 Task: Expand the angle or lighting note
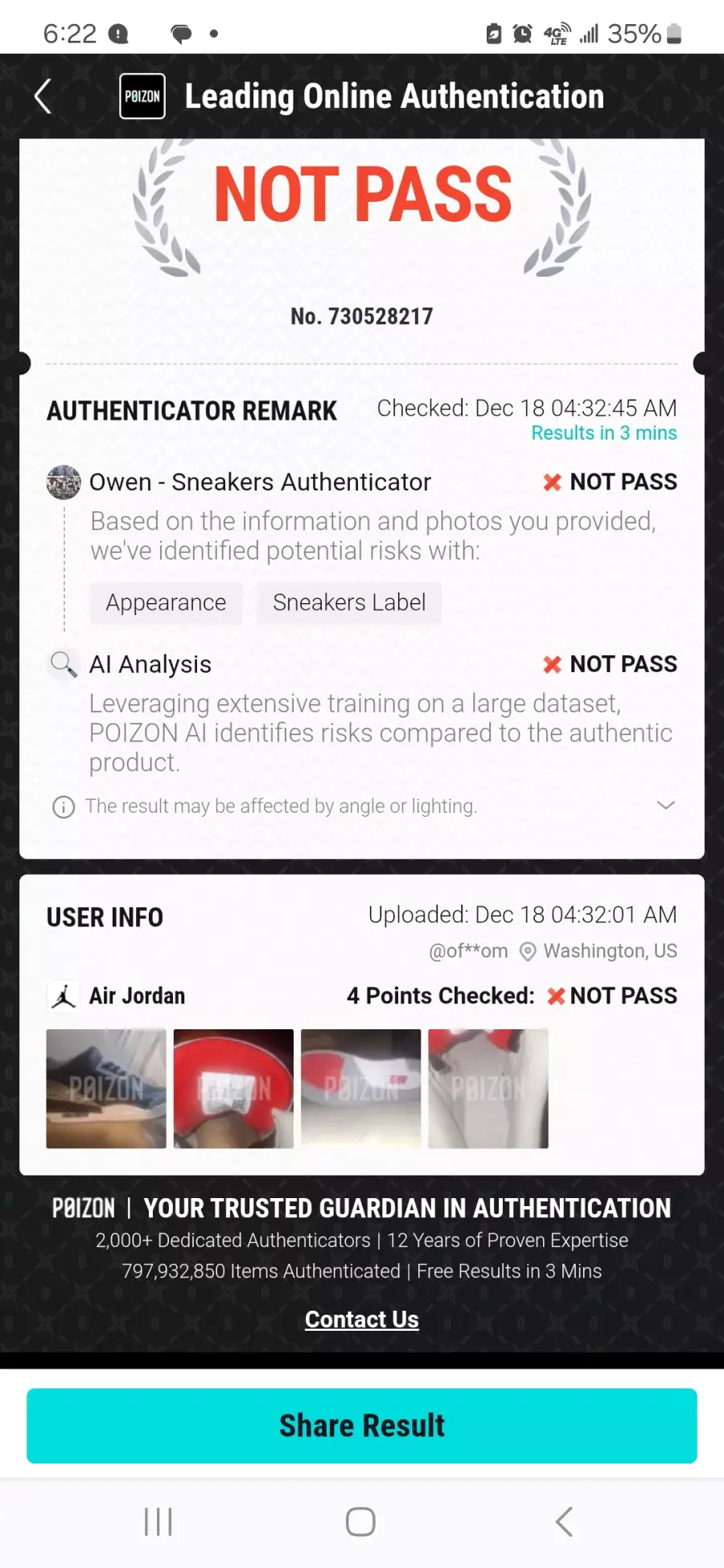[665, 805]
